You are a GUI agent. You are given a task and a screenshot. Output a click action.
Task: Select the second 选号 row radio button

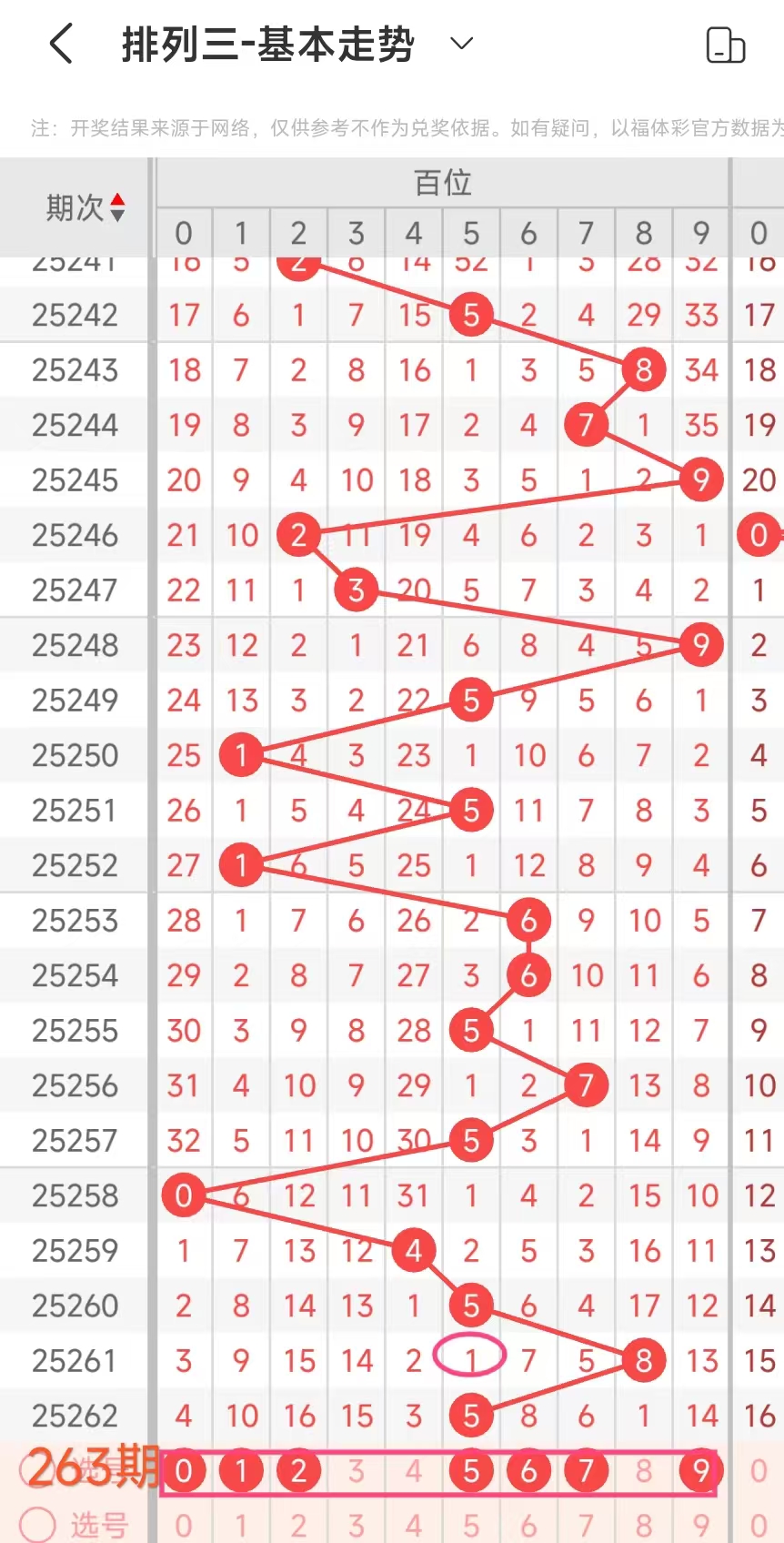click(37, 1524)
